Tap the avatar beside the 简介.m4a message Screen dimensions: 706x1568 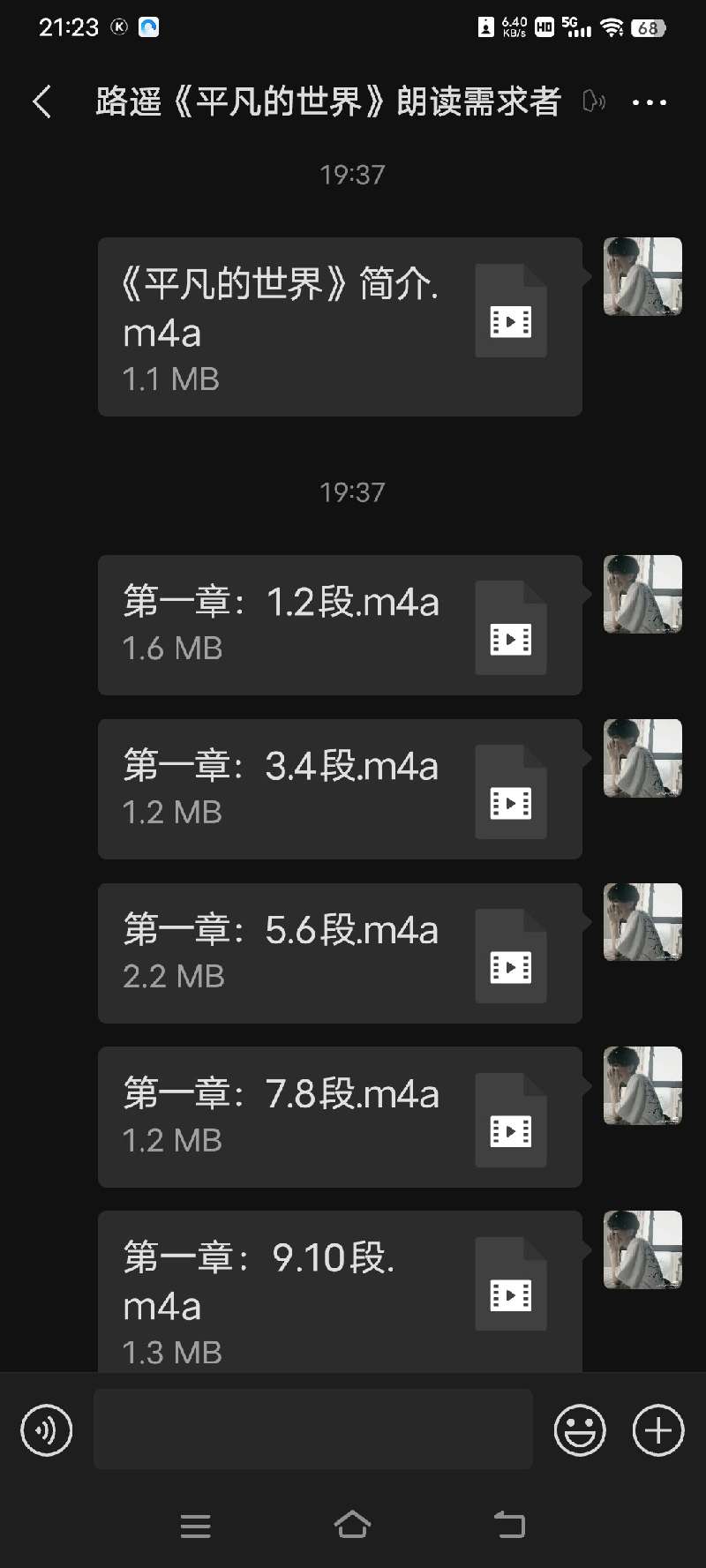pos(642,276)
